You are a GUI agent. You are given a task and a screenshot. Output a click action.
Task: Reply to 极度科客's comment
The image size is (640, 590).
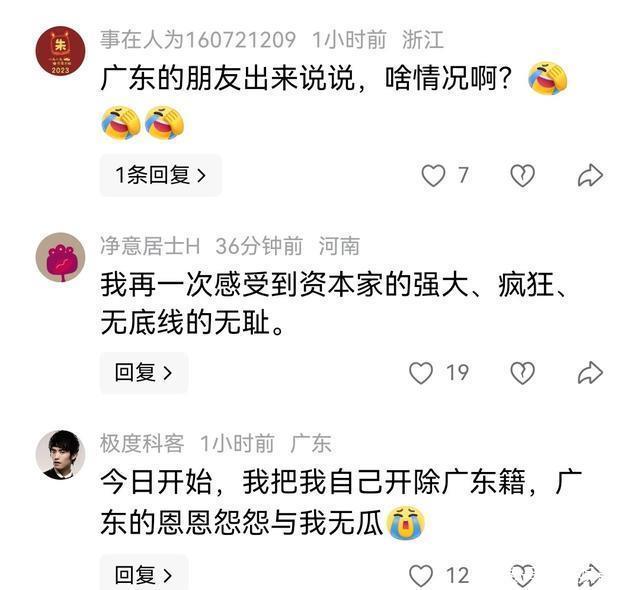pyautogui.click(x=143, y=575)
